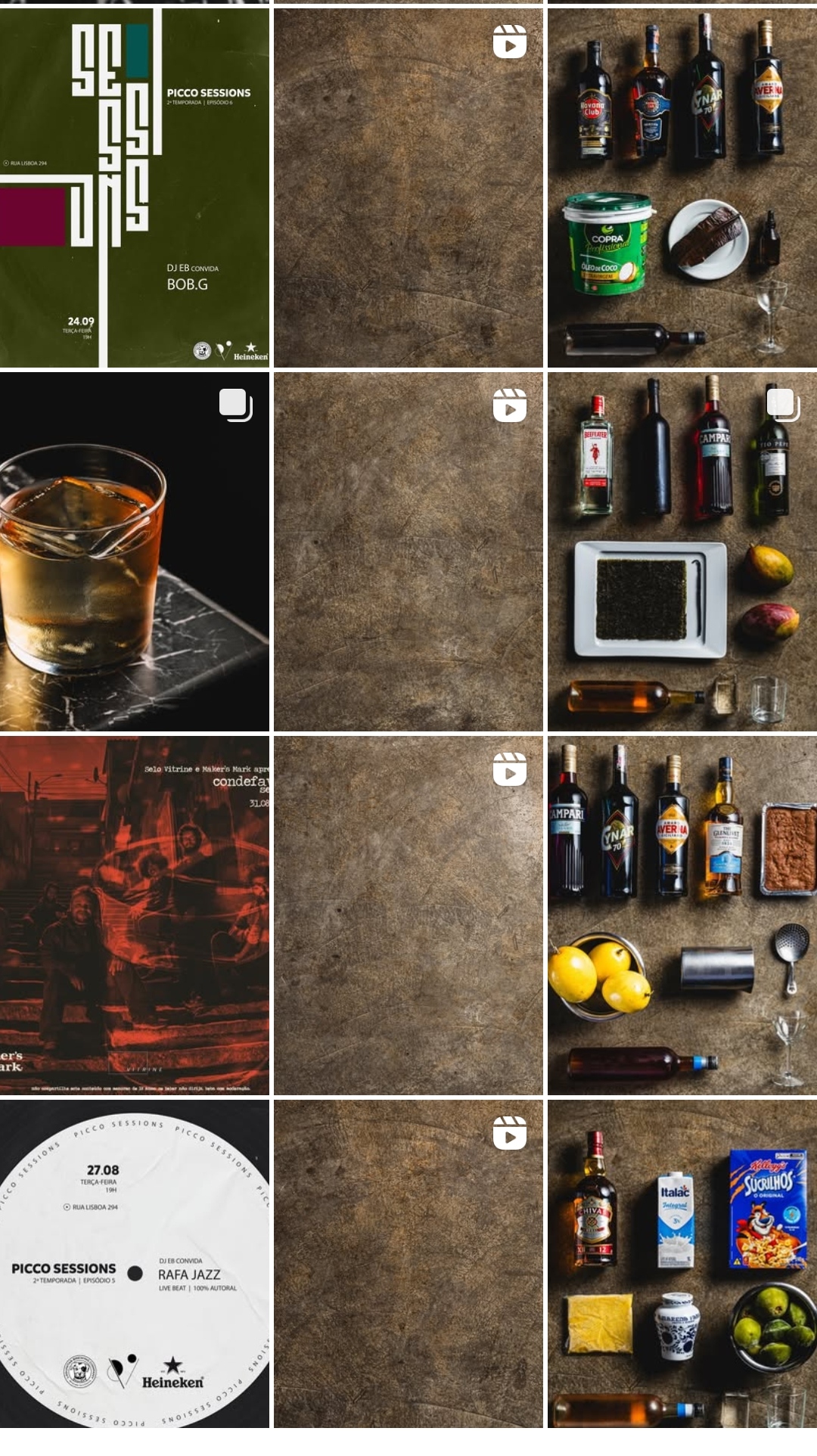Play the reel beside the red condefa poster
Viewport: 817px width, 1456px height.
click(x=408, y=915)
